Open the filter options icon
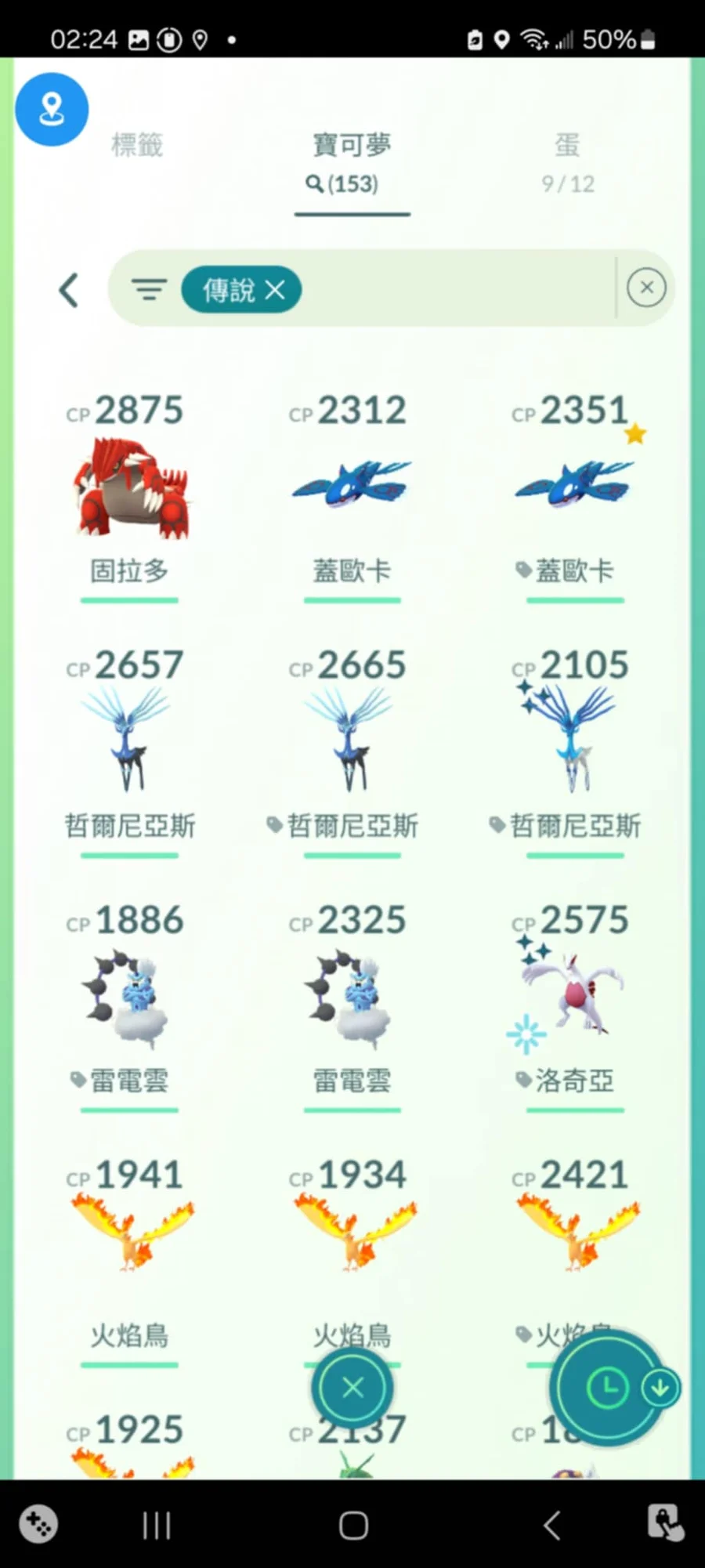Image resolution: width=705 pixels, height=1568 pixels. pyautogui.click(x=149, y=290)
